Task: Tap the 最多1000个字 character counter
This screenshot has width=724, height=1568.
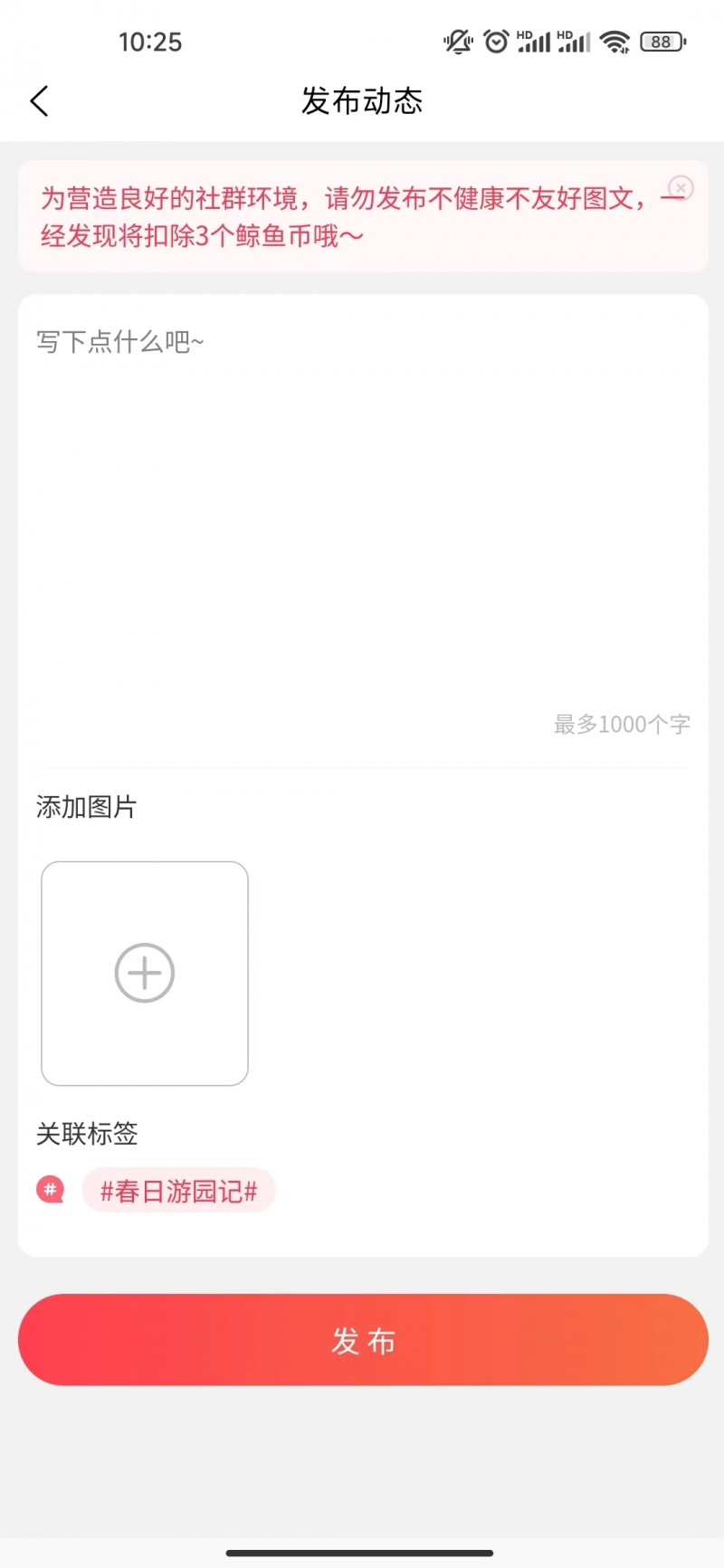Action: point(621,724)
